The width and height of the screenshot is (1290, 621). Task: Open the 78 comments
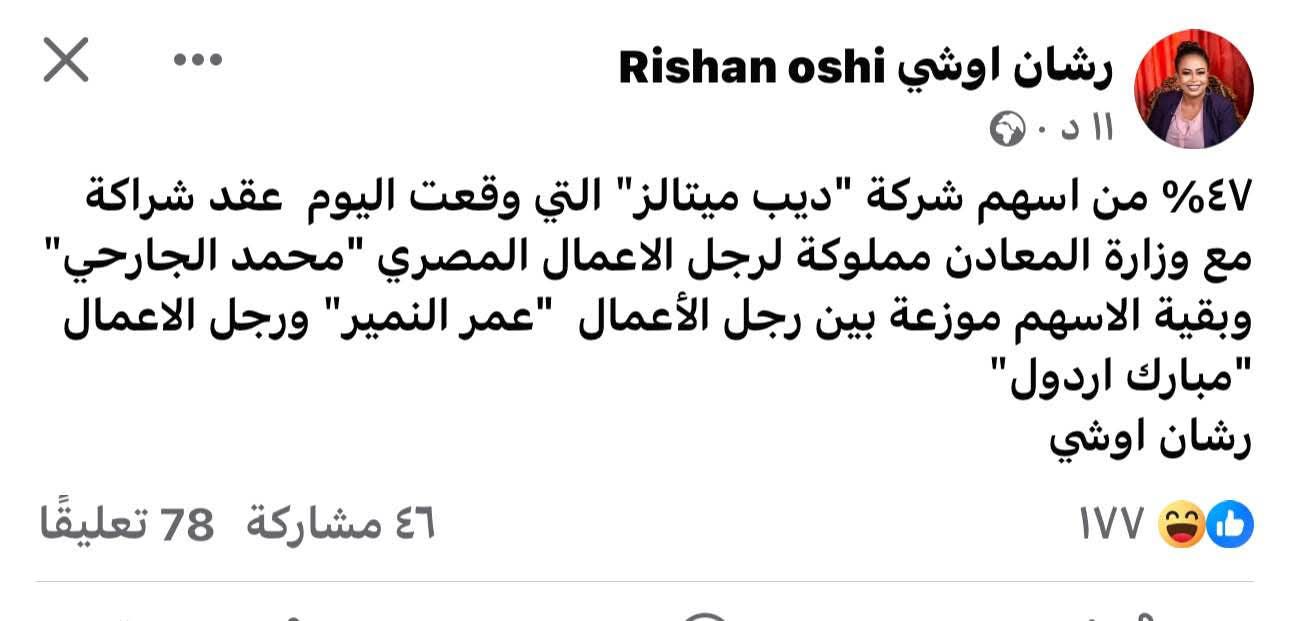pyautogui.click(x=126, y=524)
